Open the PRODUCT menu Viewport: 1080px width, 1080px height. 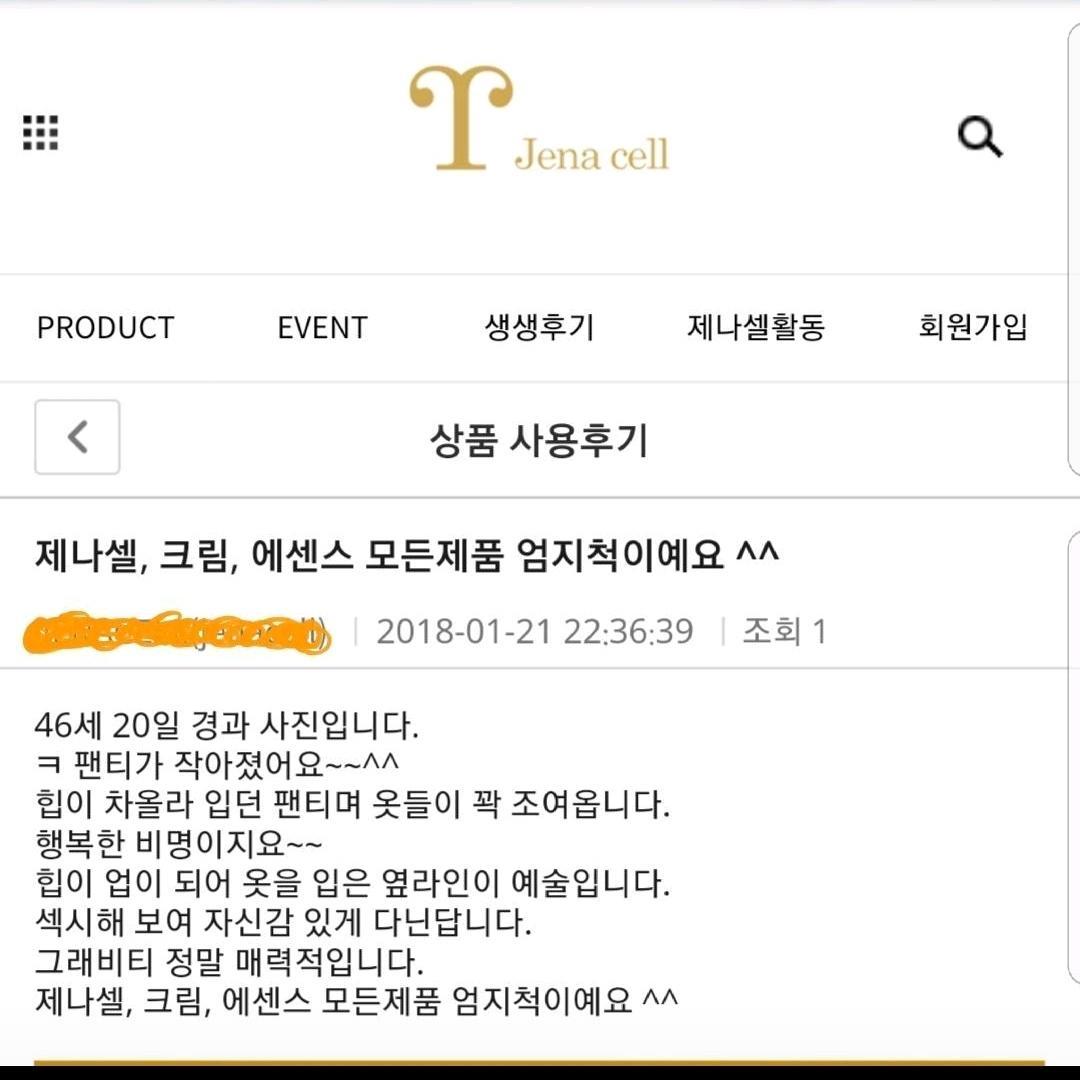pyautogui.click(x=105, y=327)
